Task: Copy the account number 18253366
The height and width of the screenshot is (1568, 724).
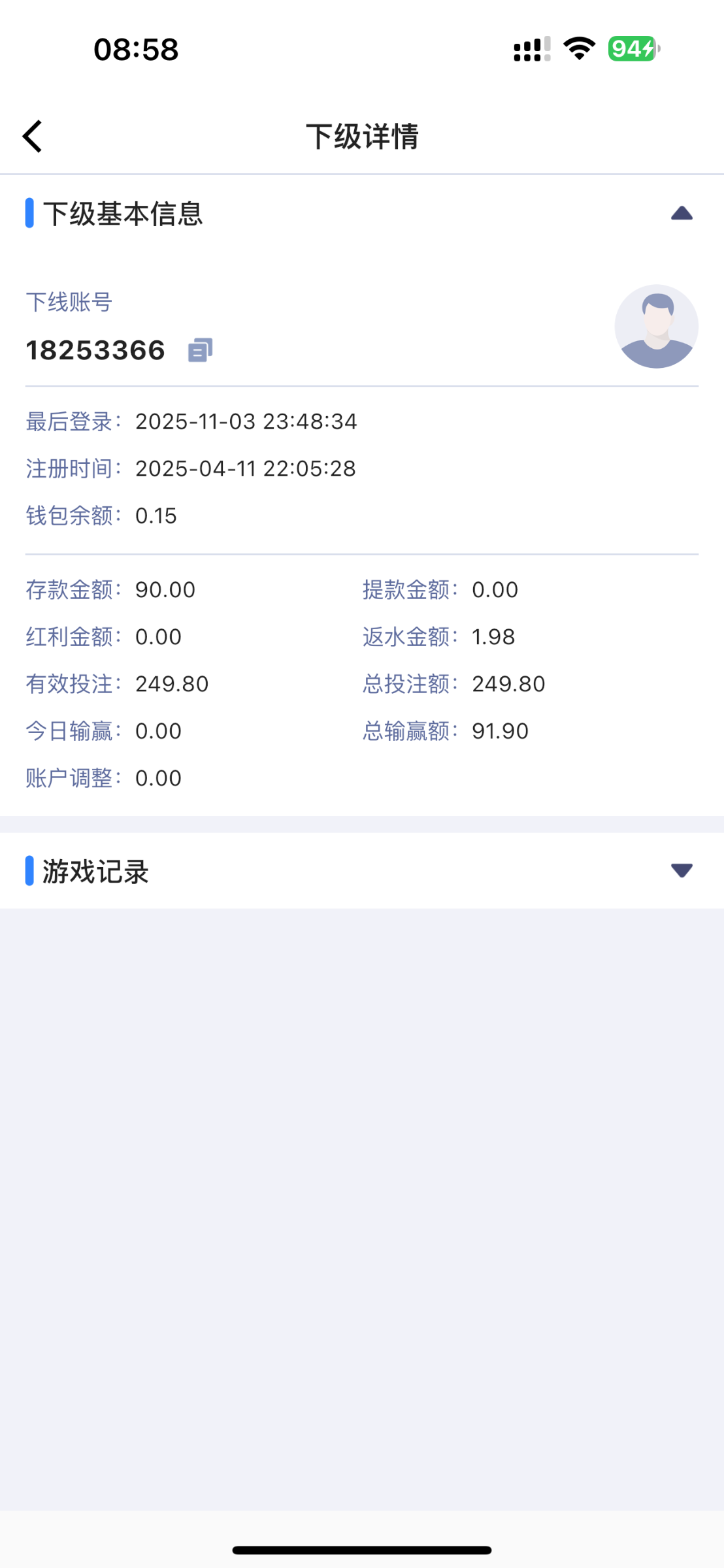Action: tap(200, 350)
